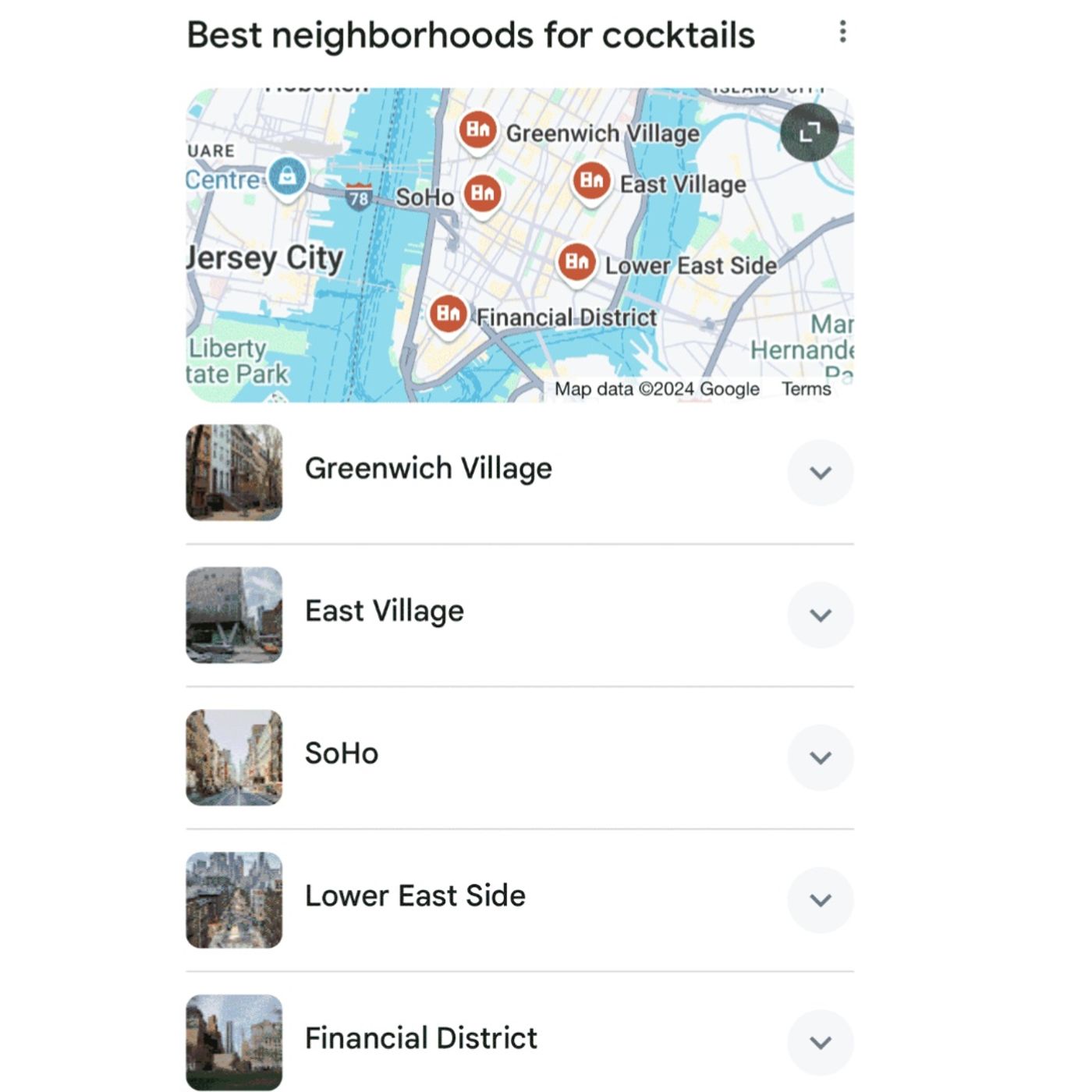
Task: Select the SoHo pin on map
Action: pos(482,192)
